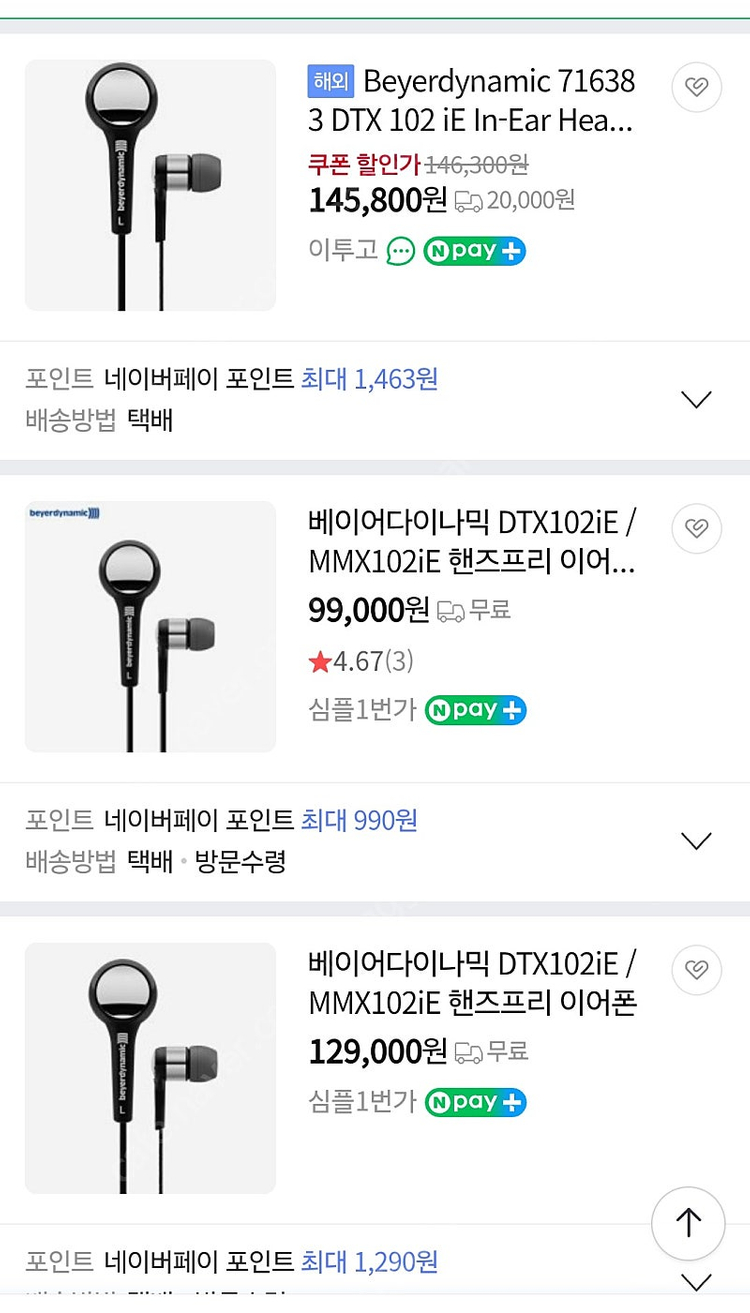
Task: Toggle the heart icon on the 99,000원 product
Action: click(696, 528)
